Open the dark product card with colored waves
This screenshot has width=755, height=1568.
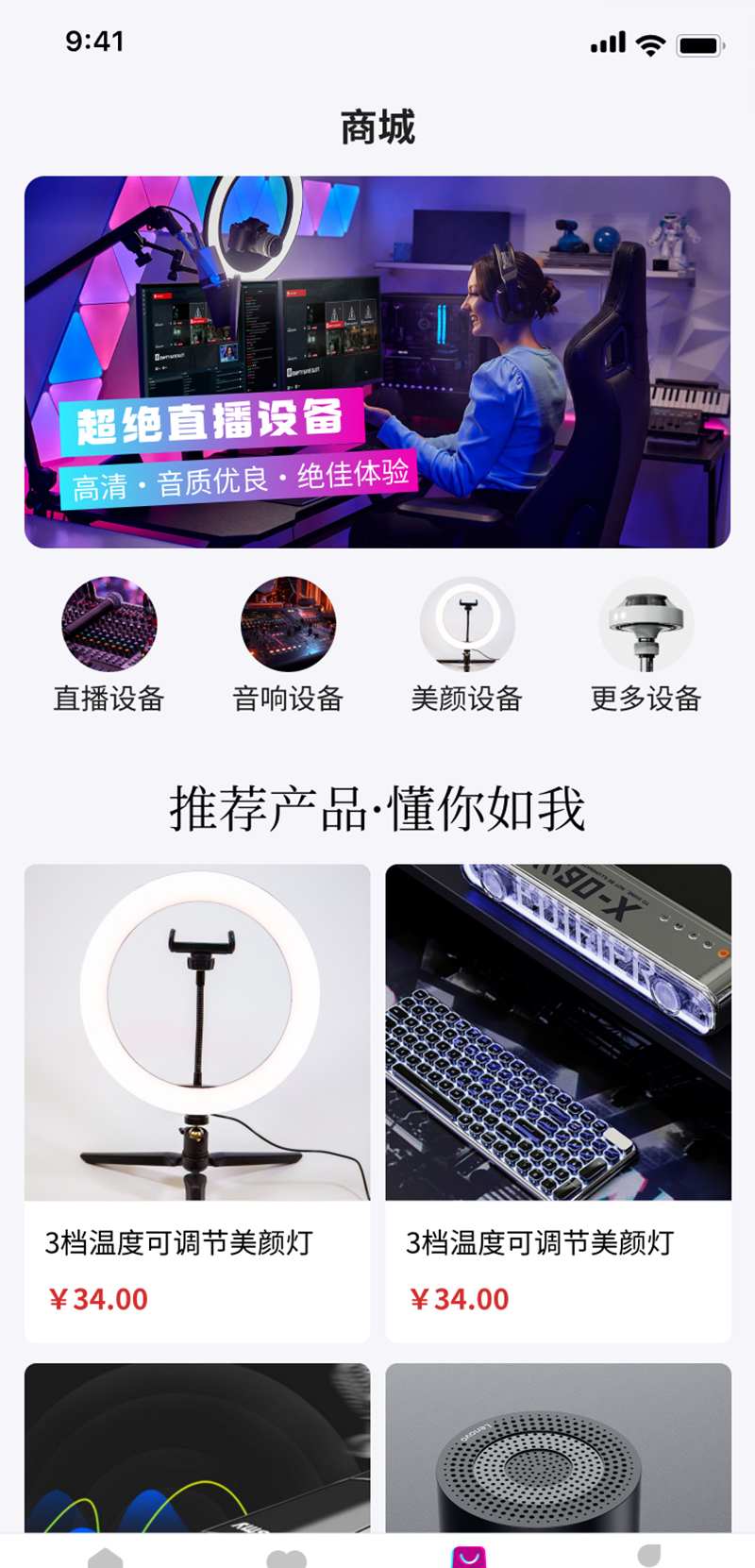[197, 1447]
